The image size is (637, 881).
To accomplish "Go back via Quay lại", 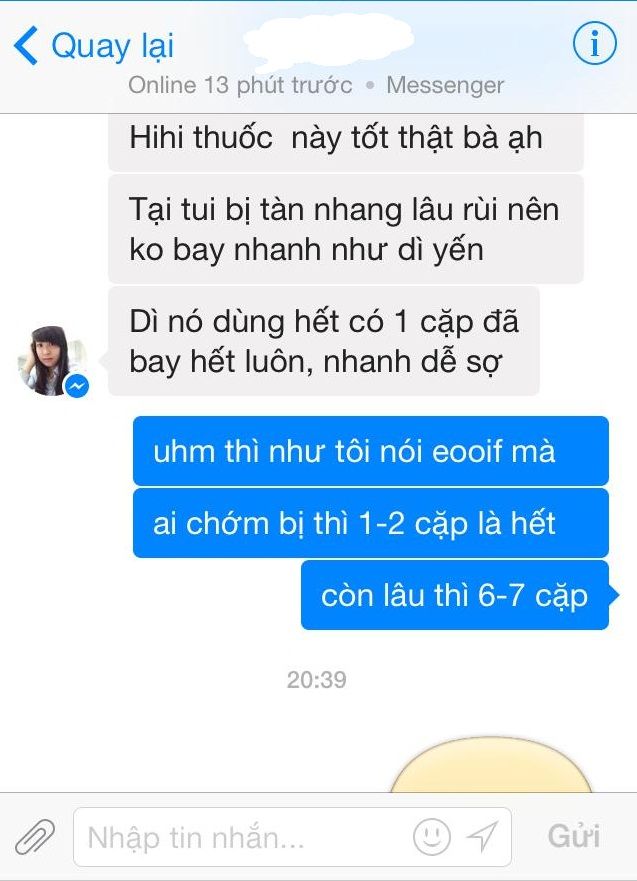I will 94,46.
